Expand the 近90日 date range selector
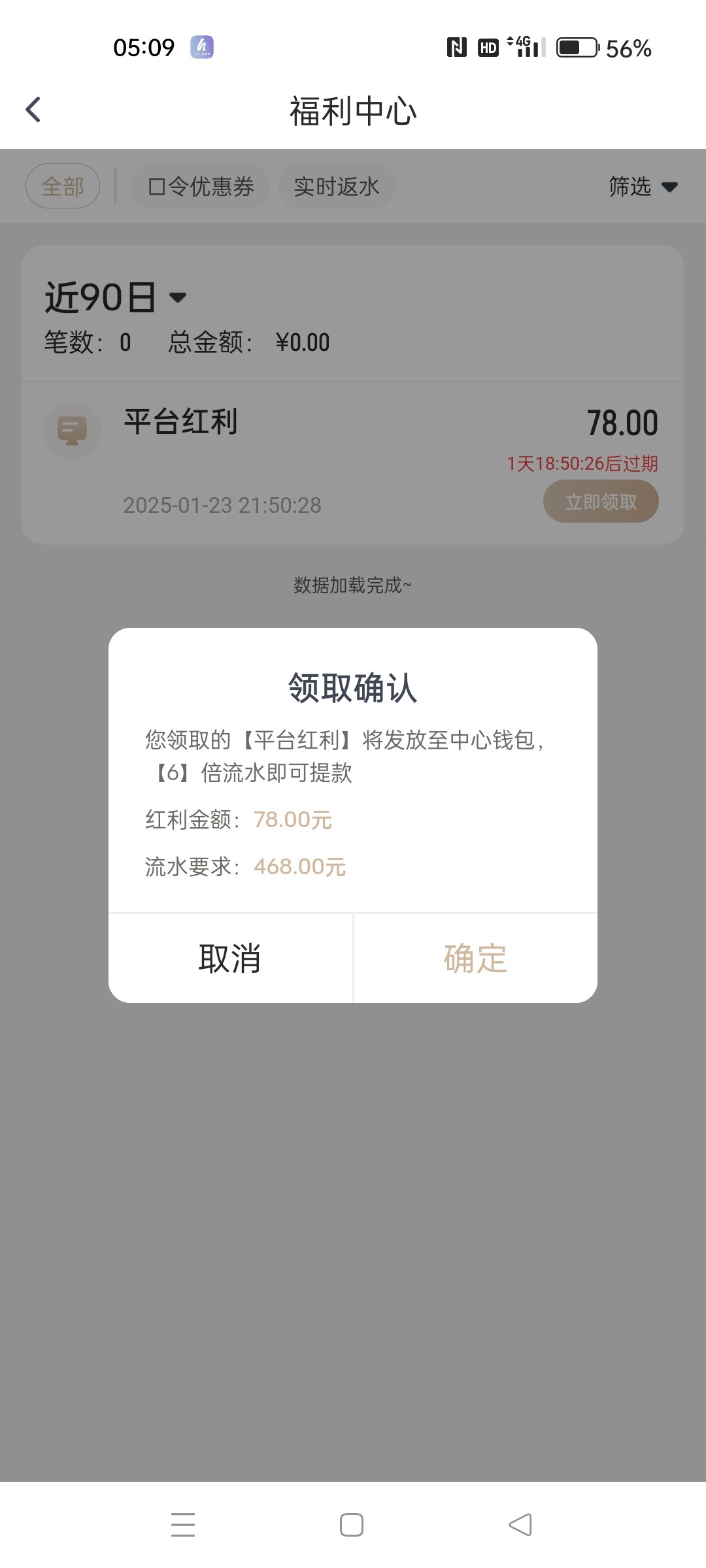The height and width of the screenshot is (1568, 706). (x=116, y=297)
